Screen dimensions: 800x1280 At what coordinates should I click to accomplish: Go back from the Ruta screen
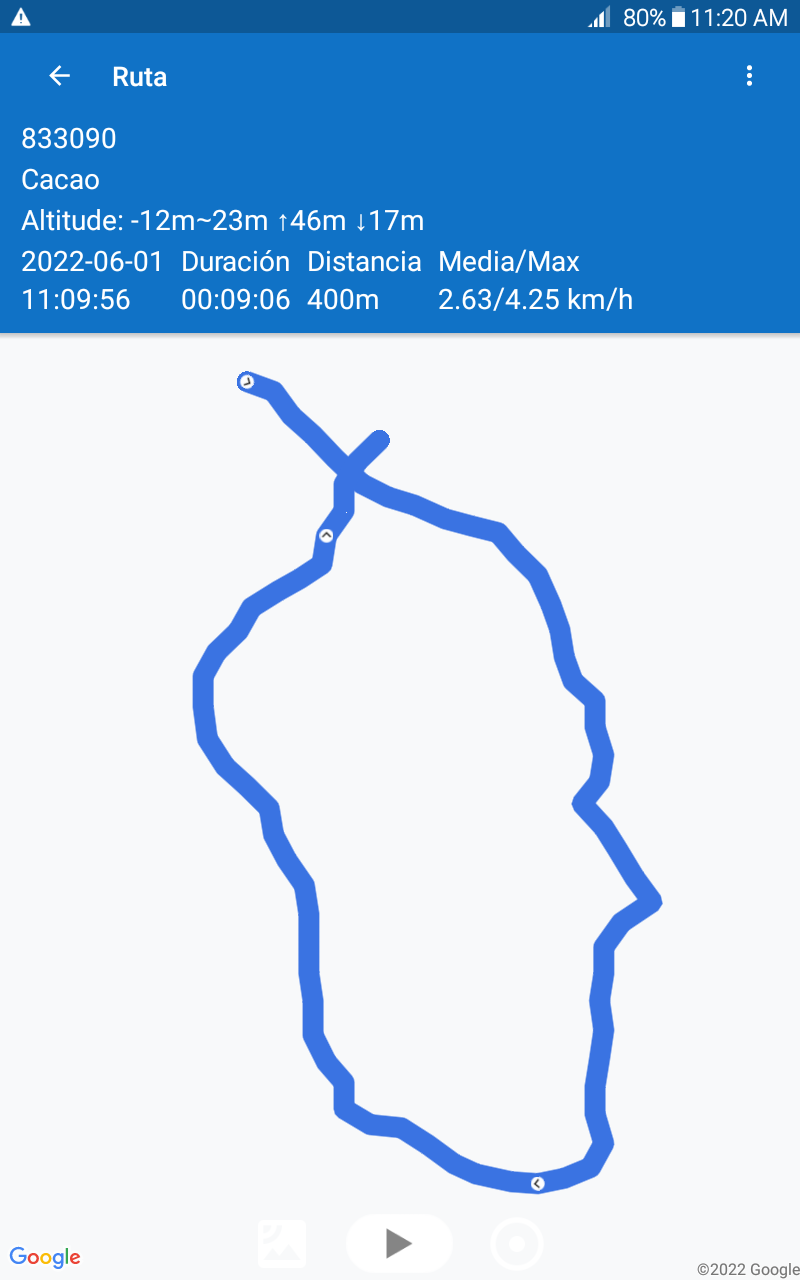tap(60, 76)
